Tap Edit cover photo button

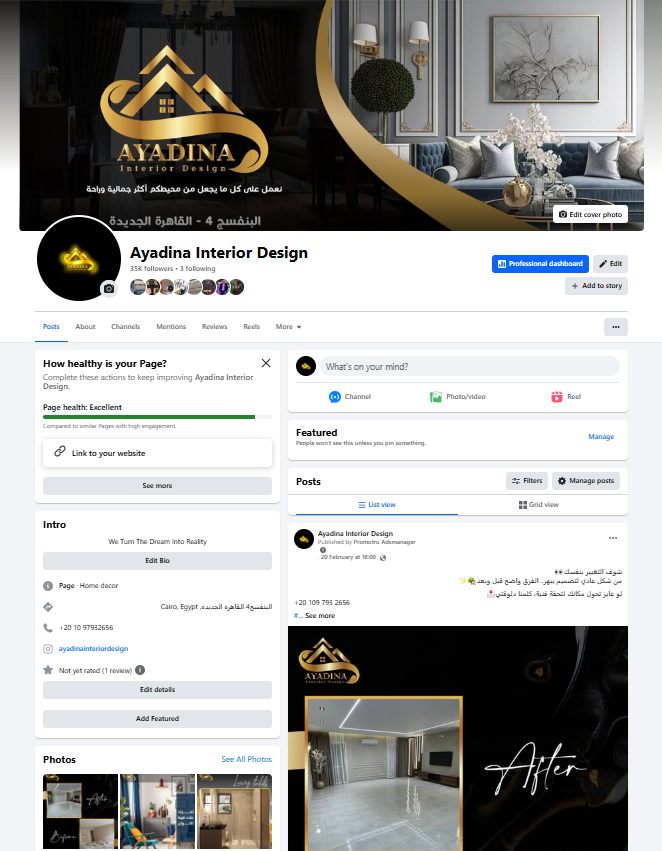click(x=591, y=214)
